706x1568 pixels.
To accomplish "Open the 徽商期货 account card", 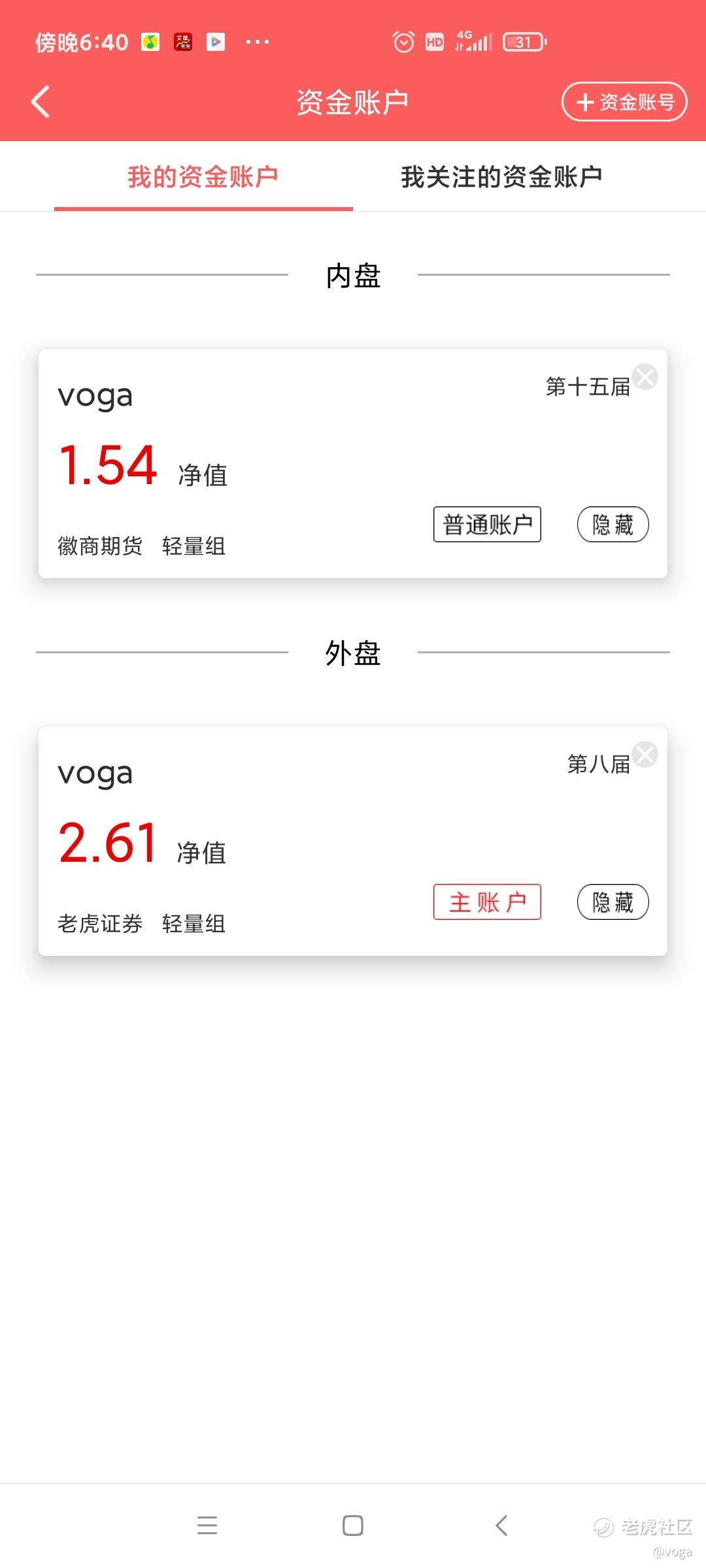I will [353, 464].
